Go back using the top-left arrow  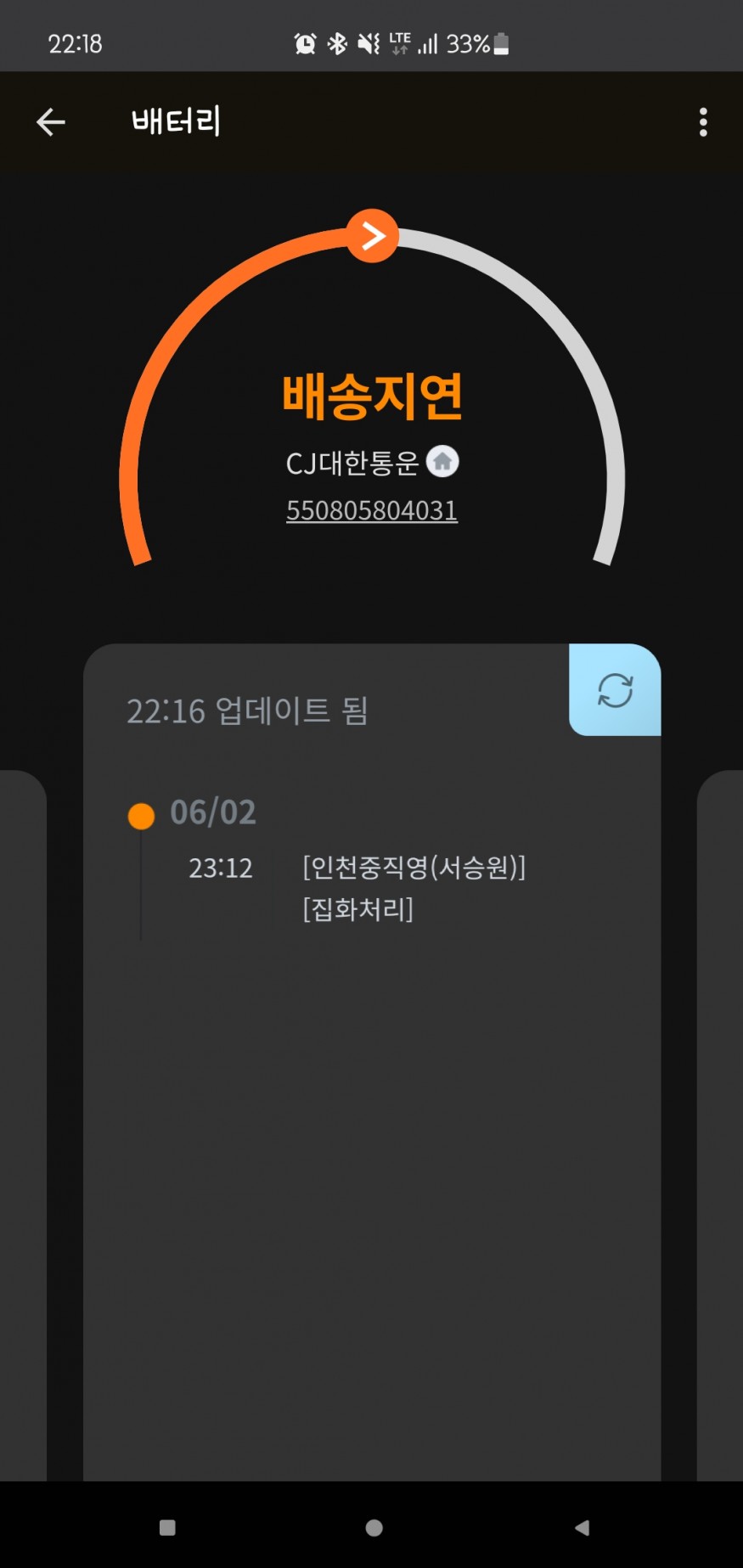coord(51,122)
